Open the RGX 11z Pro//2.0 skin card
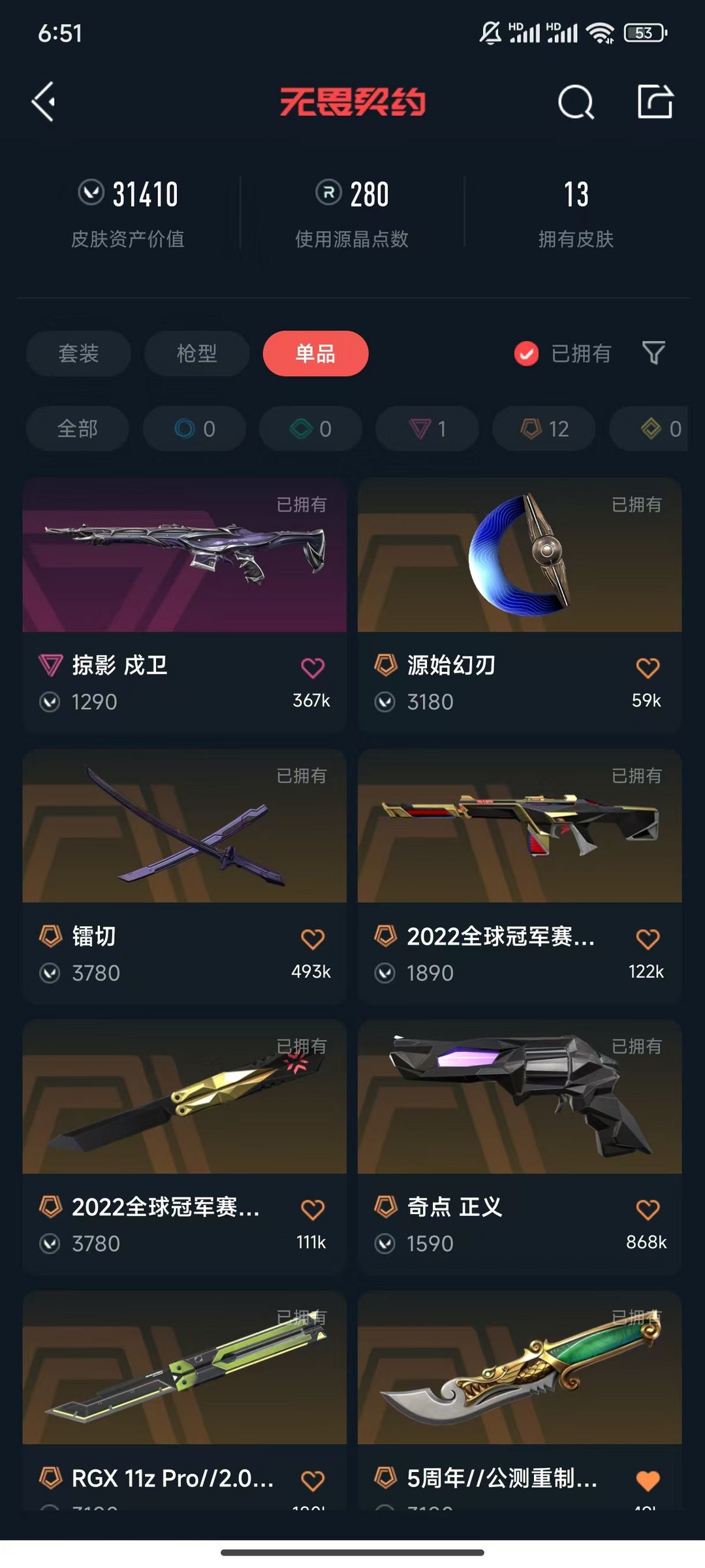 (185, 1399)
